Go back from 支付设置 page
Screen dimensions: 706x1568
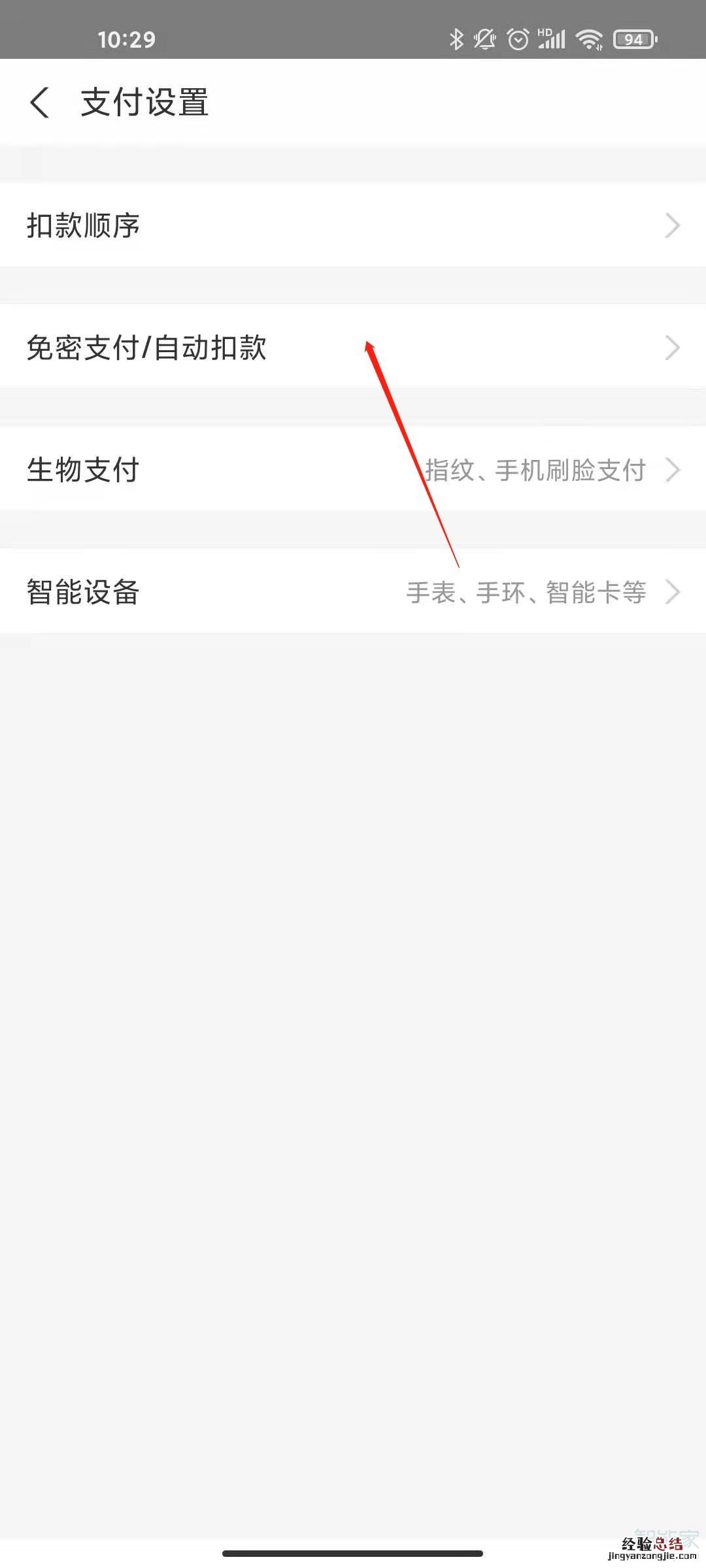pyautogui.click(x=39, y=103)
